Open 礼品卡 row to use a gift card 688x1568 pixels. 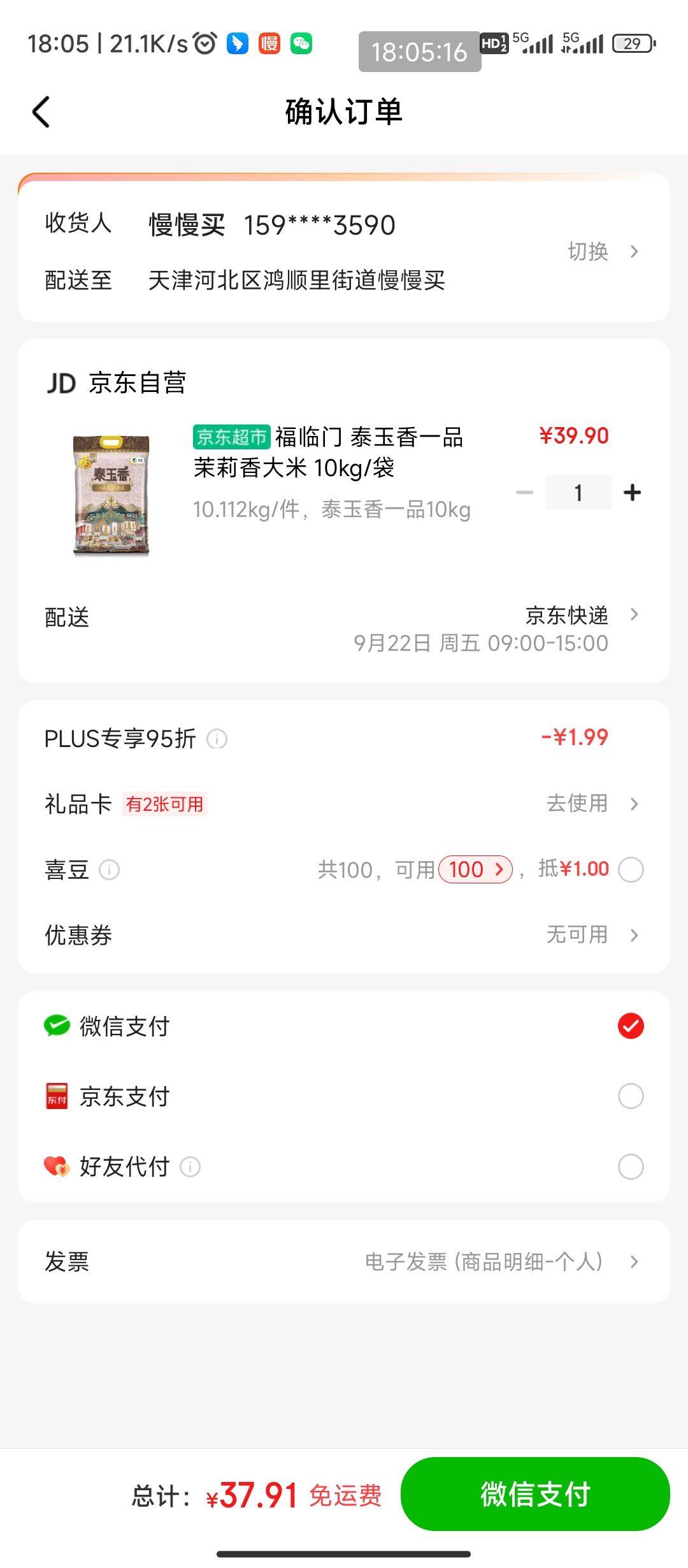click(344, 804)
